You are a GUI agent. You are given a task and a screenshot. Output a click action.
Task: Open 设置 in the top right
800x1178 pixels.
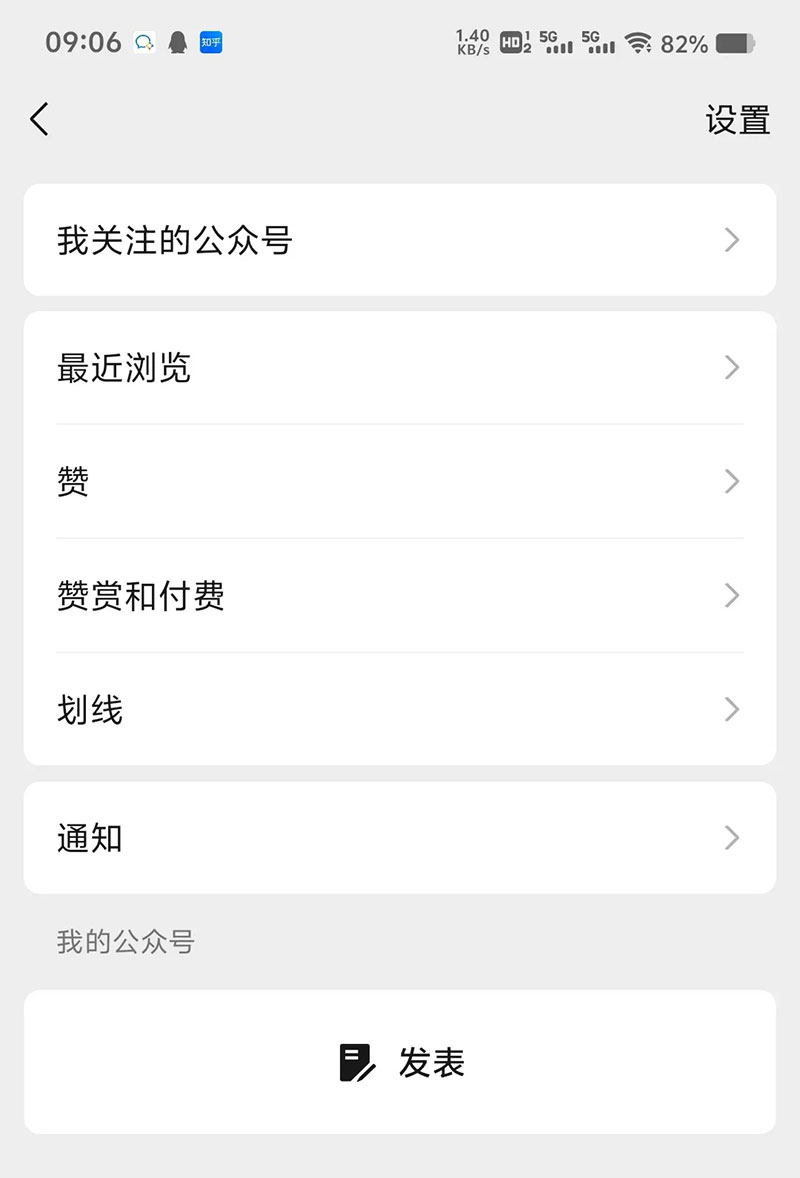737,120
